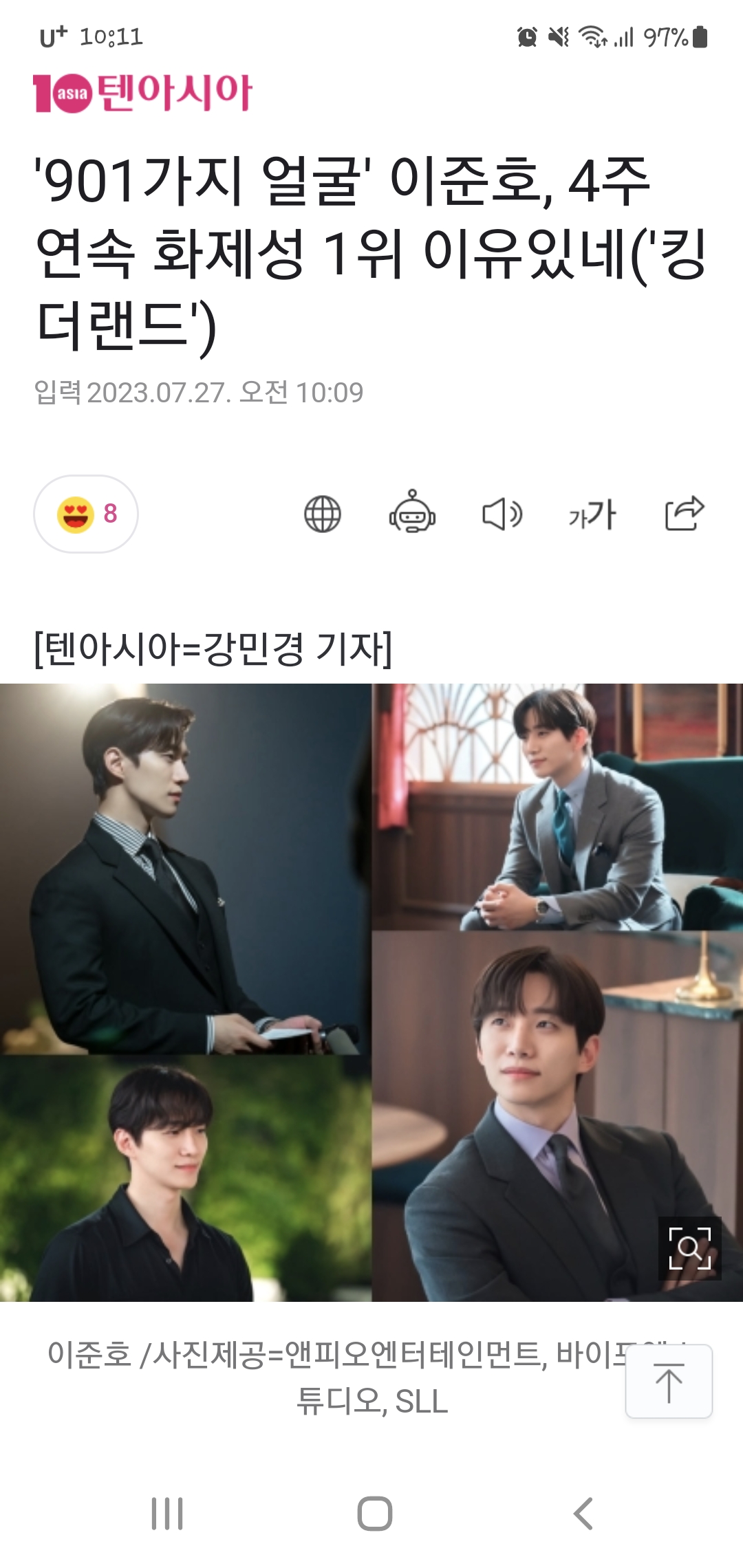Open the translation globe icon
Viewport: 743px width, 1568px height.
[322, 514]
